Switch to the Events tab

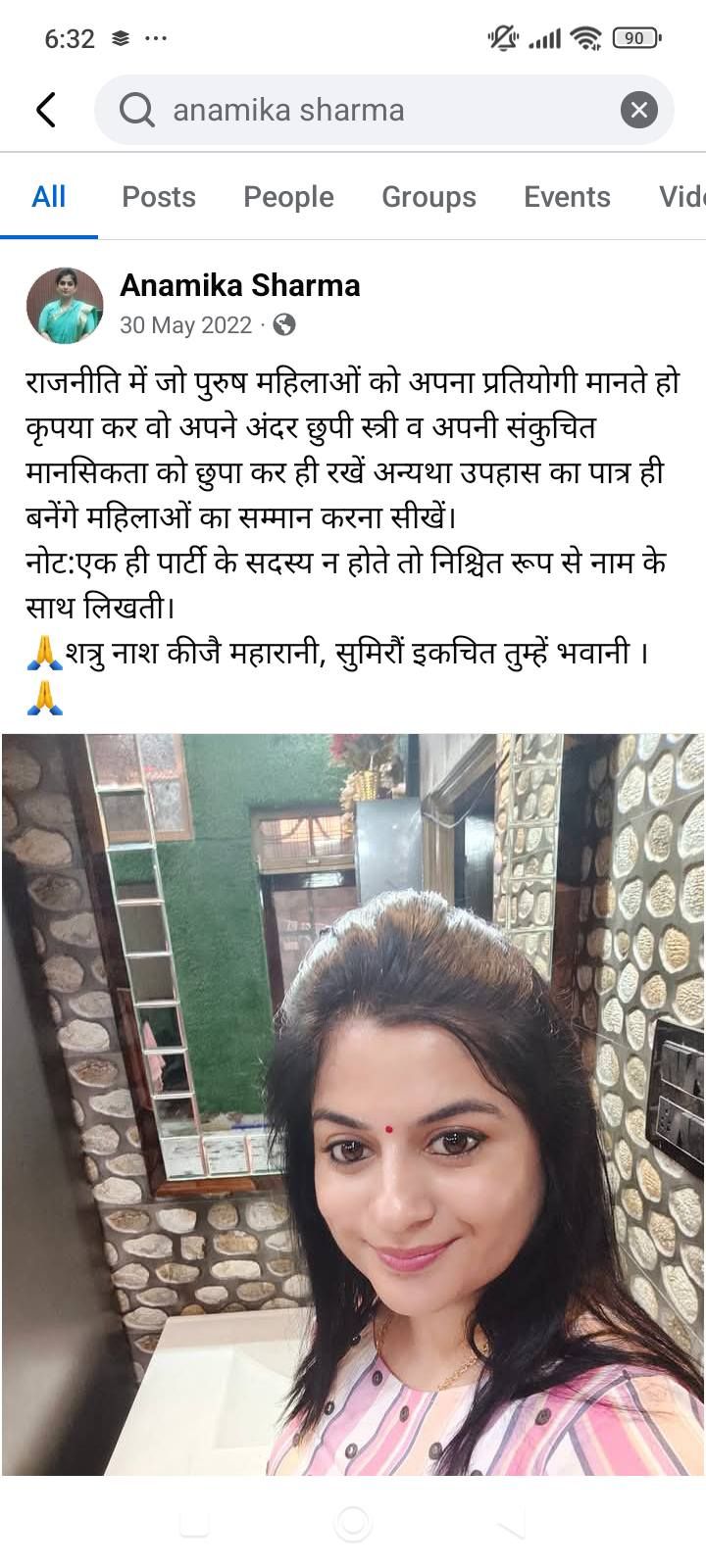567,197
